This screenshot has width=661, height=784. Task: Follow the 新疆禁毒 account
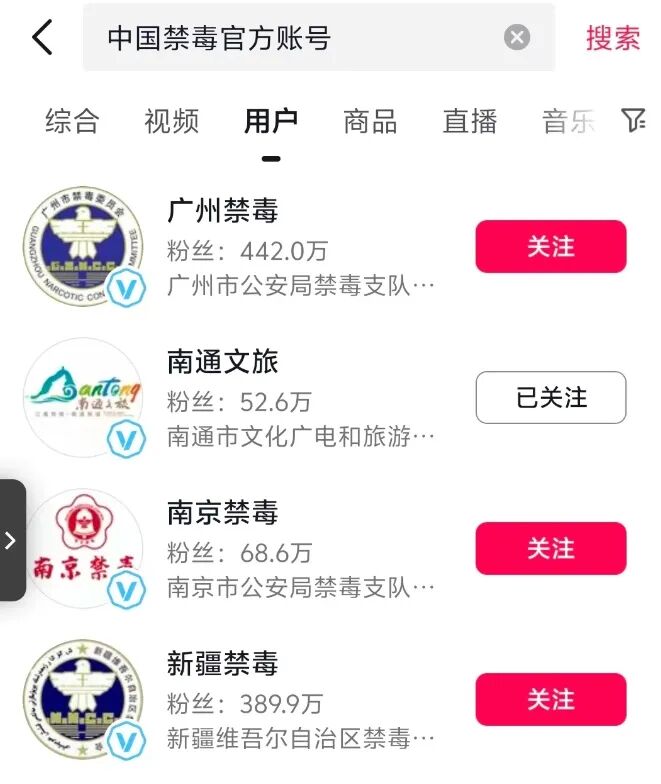550,699
